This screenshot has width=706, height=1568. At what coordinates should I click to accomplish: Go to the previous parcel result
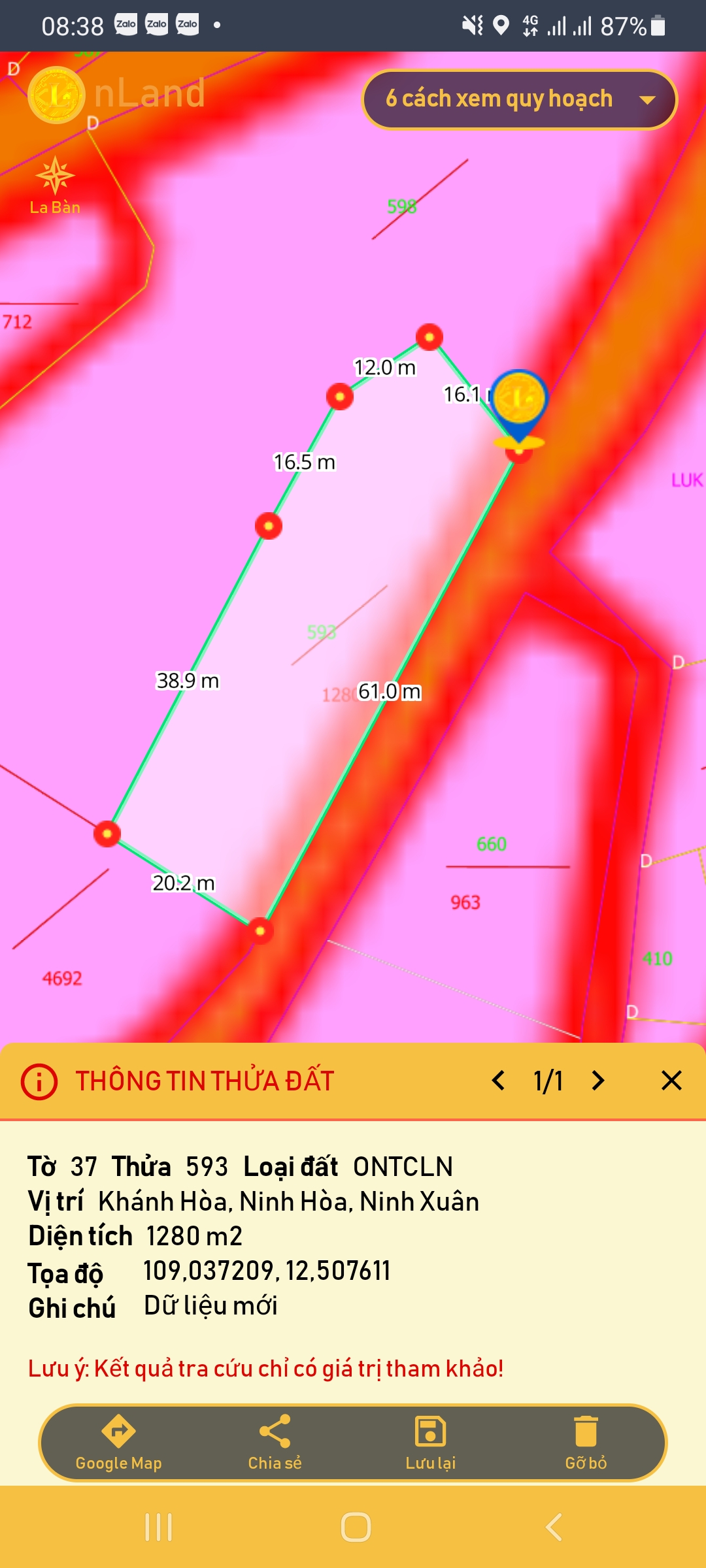(498, 1081)
